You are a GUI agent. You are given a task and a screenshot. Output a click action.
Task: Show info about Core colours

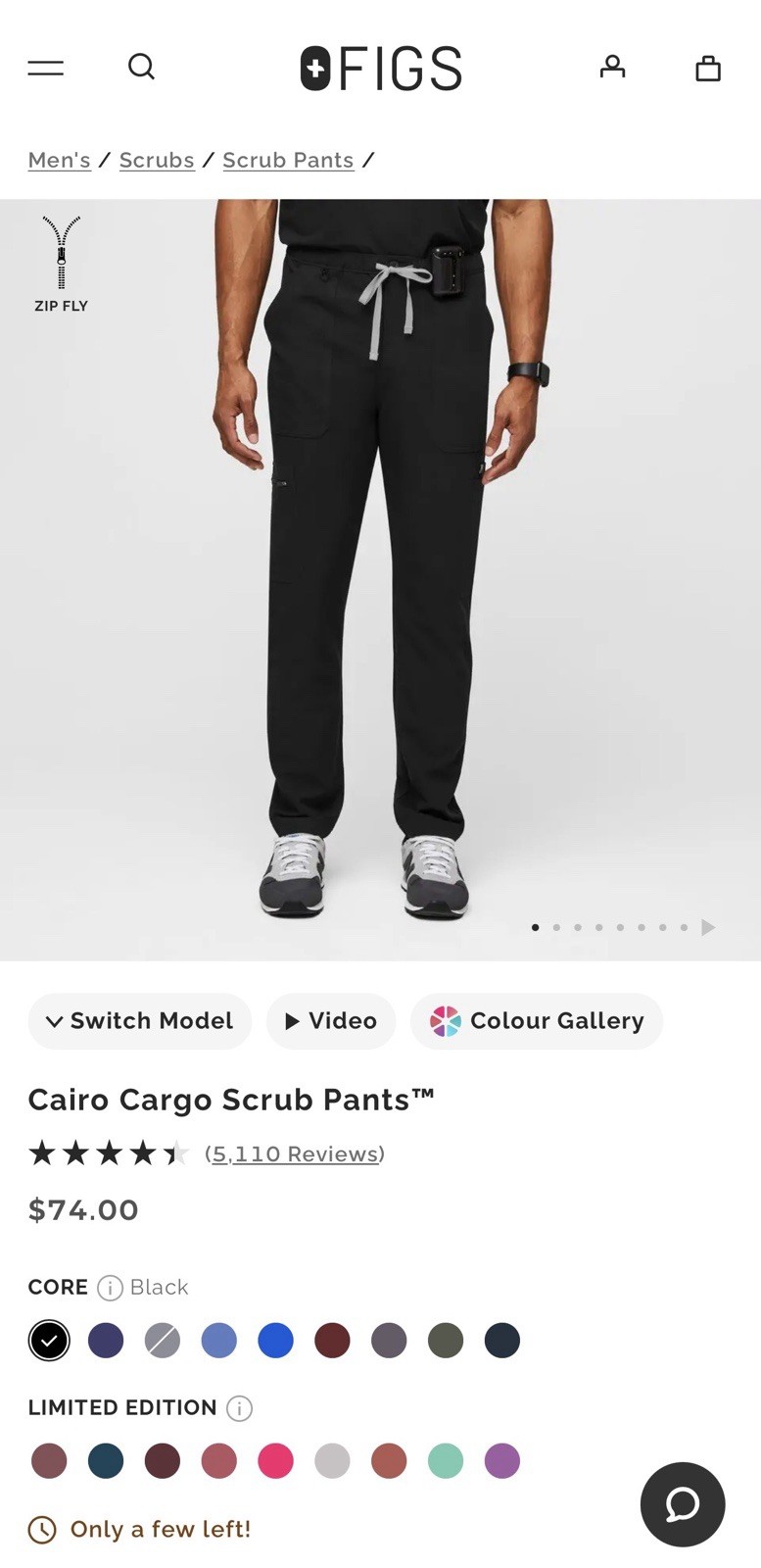pyautogui.click(x=110, y=1288)
